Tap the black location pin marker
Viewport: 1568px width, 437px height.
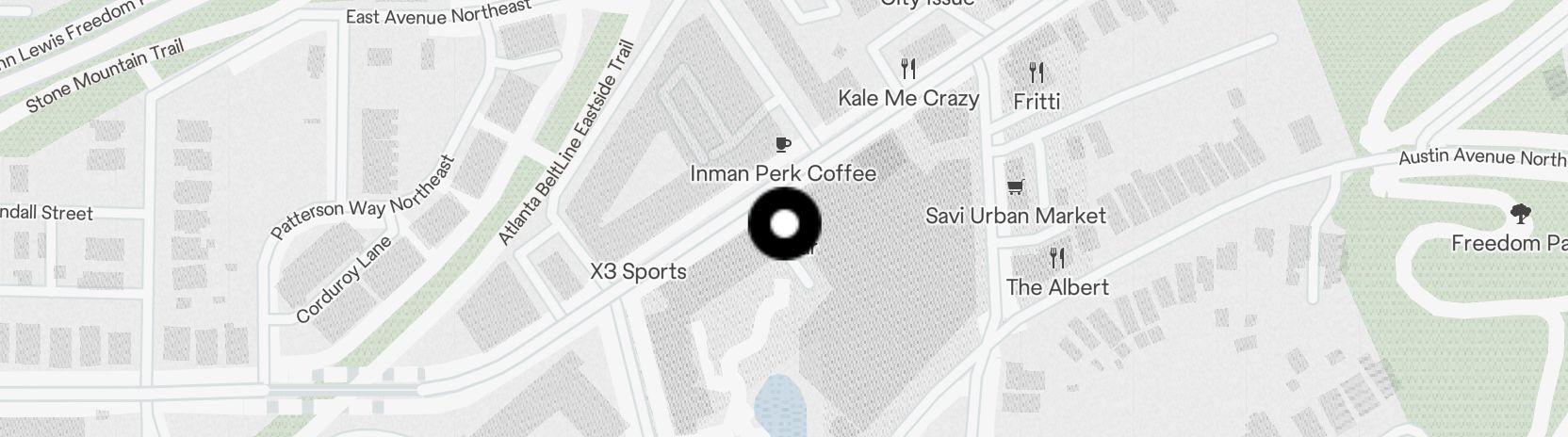coord(784,224)
